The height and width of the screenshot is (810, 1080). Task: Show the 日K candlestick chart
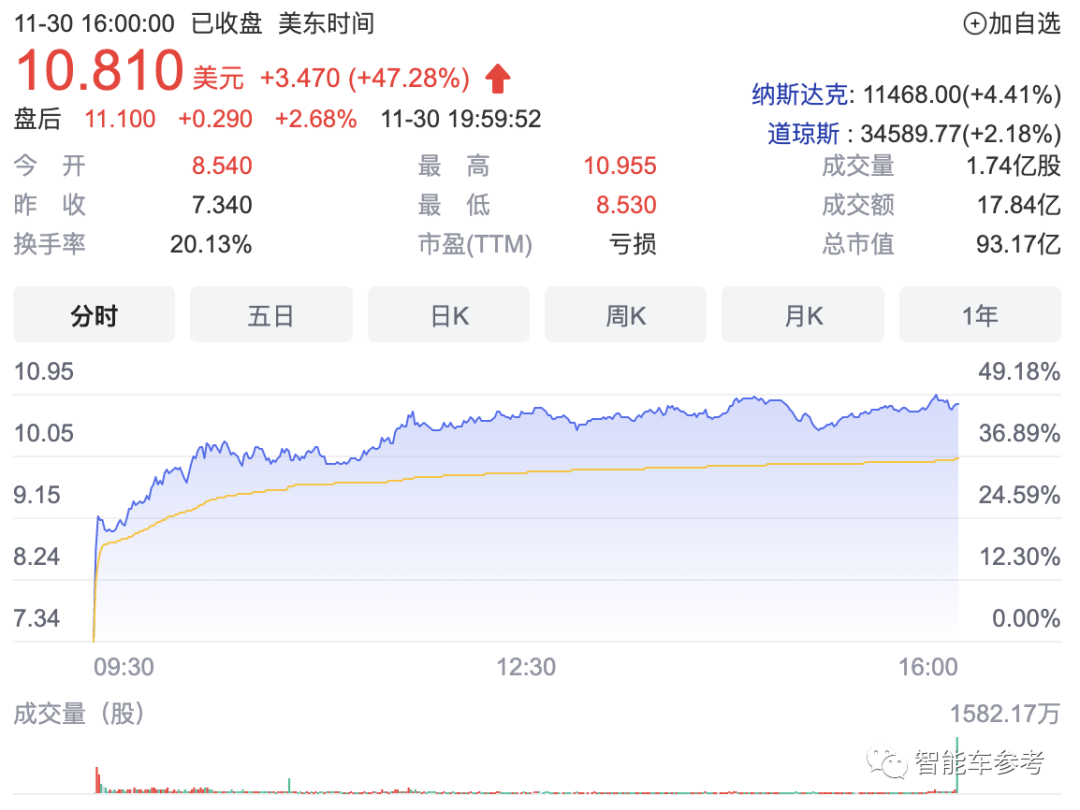coord(449,316)
